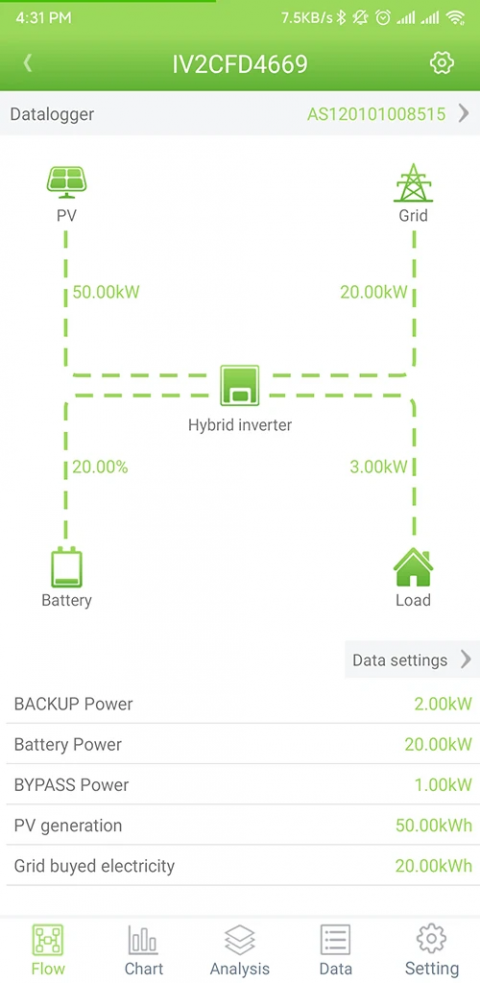Switch to the Setting tab
This screenshot has height=983, width=480.
pos(432,950)
